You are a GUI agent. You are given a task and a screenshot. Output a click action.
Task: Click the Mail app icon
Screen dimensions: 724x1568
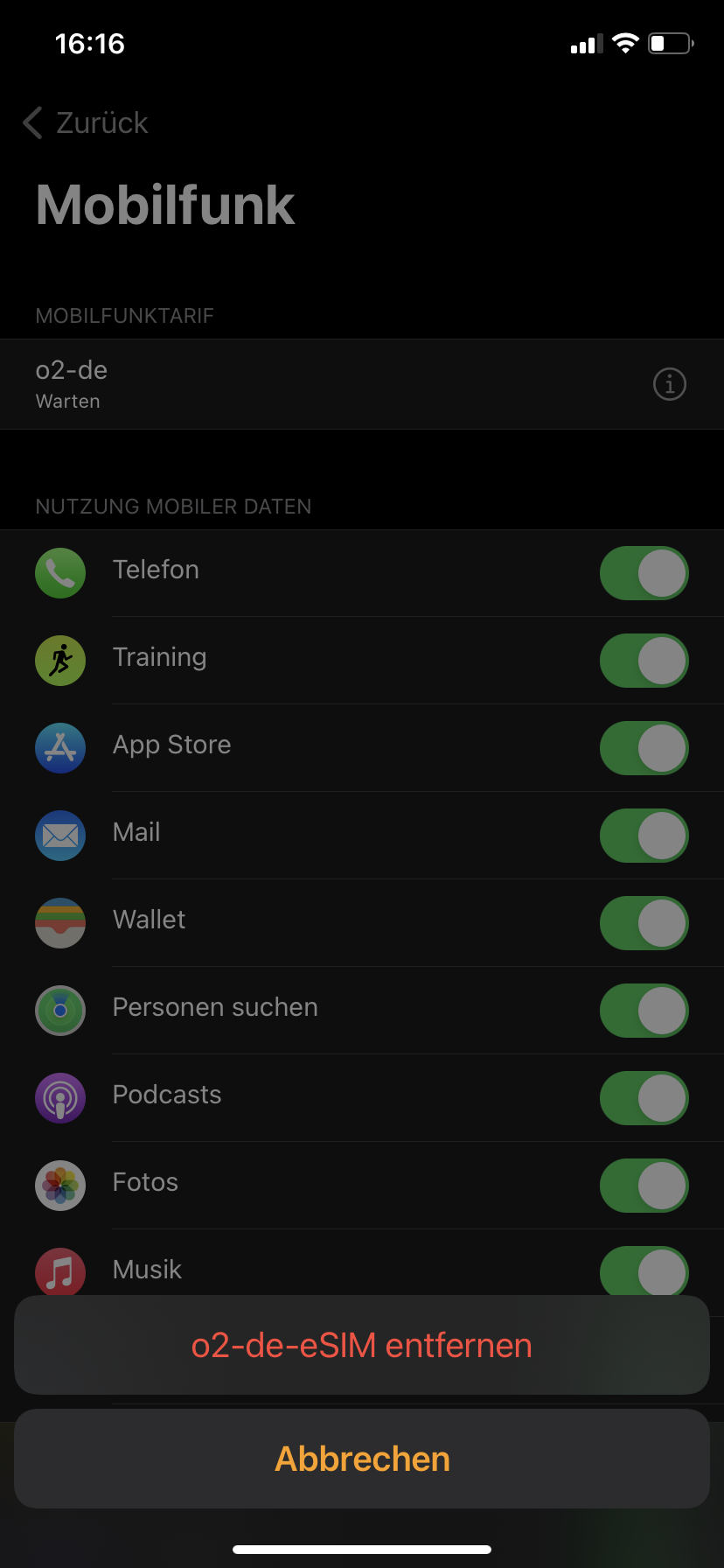59,836
